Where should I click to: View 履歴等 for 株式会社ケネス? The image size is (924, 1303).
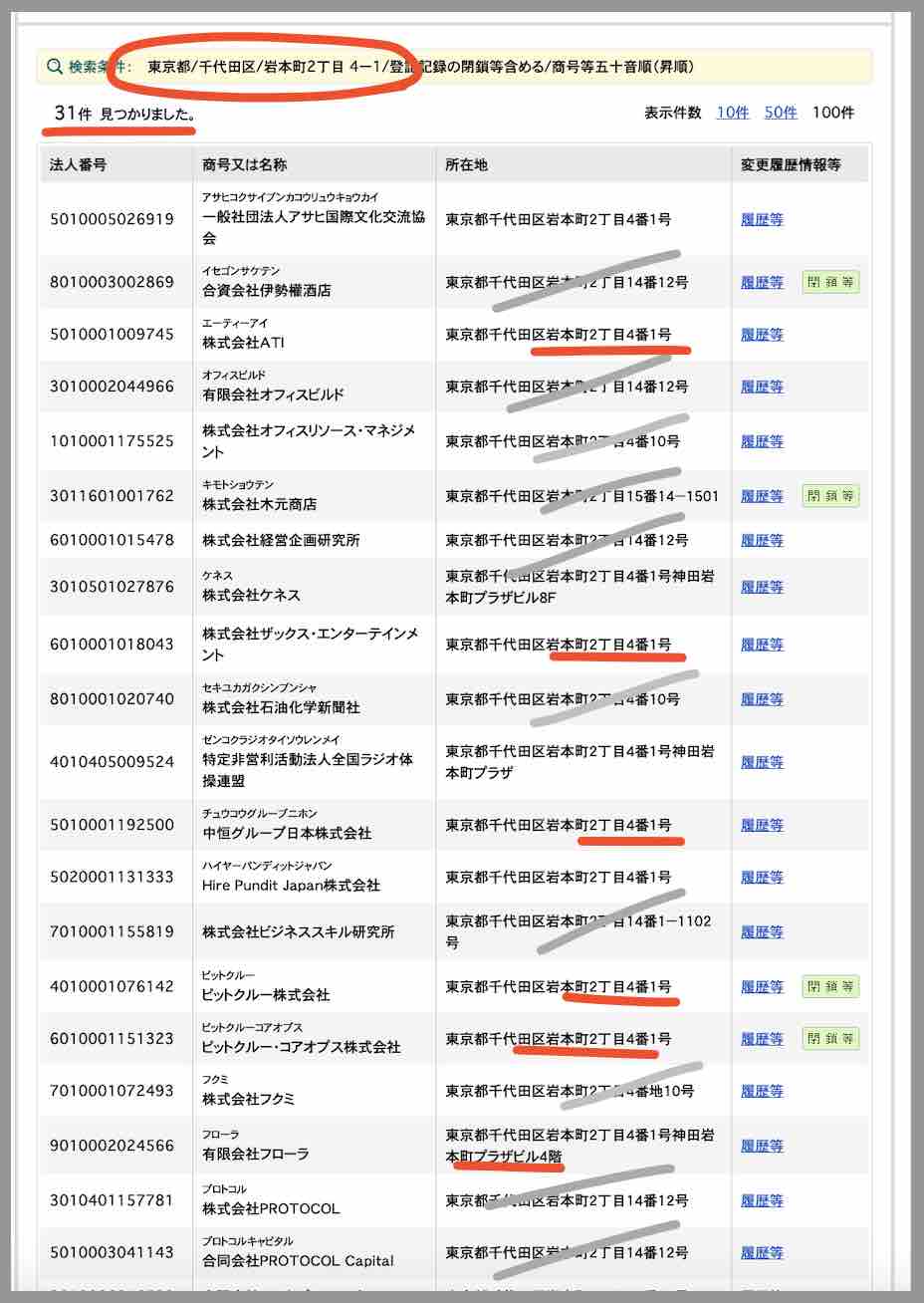[761, 587]
